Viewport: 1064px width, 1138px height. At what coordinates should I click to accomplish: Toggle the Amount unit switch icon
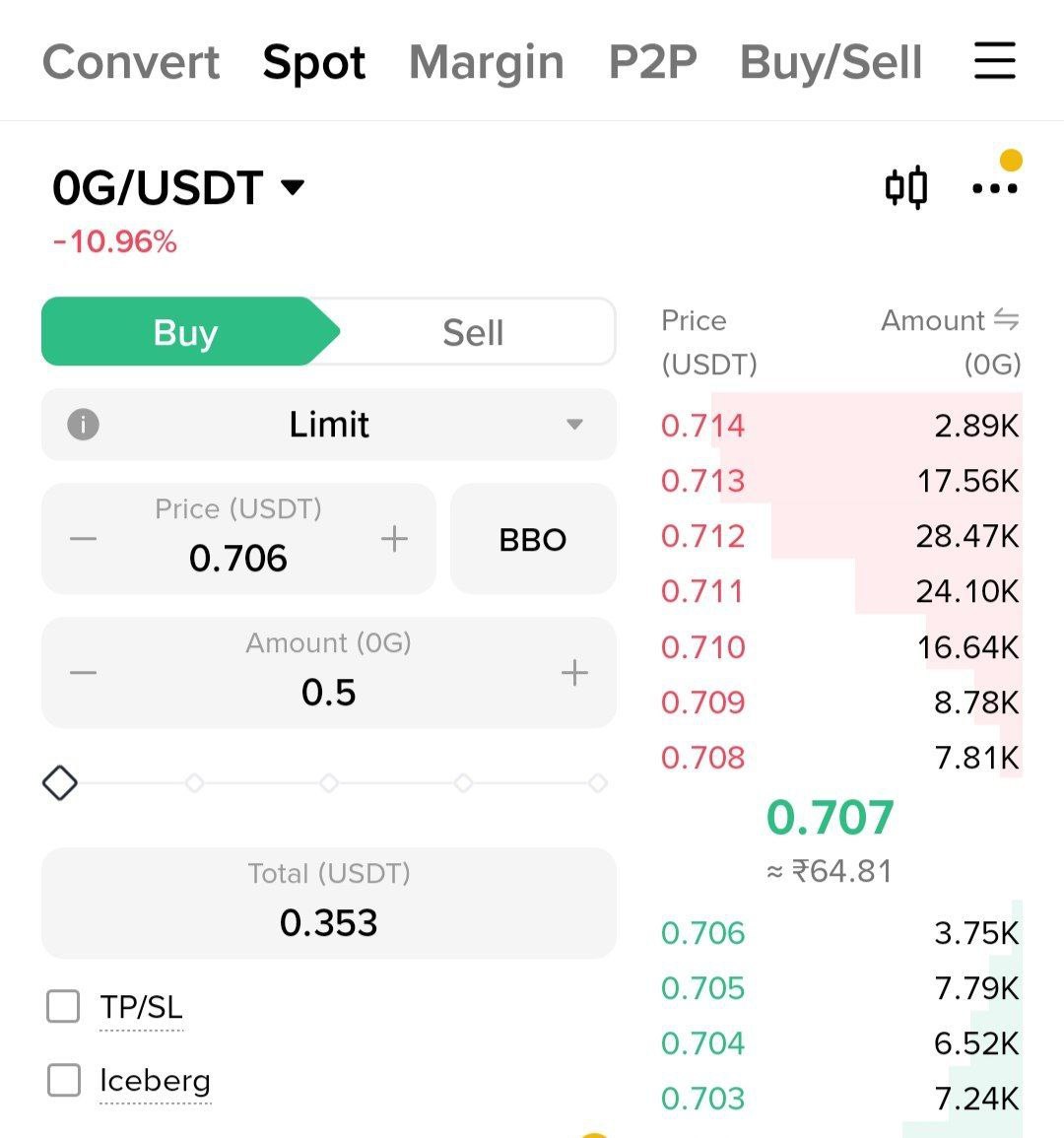[1006, 319]
